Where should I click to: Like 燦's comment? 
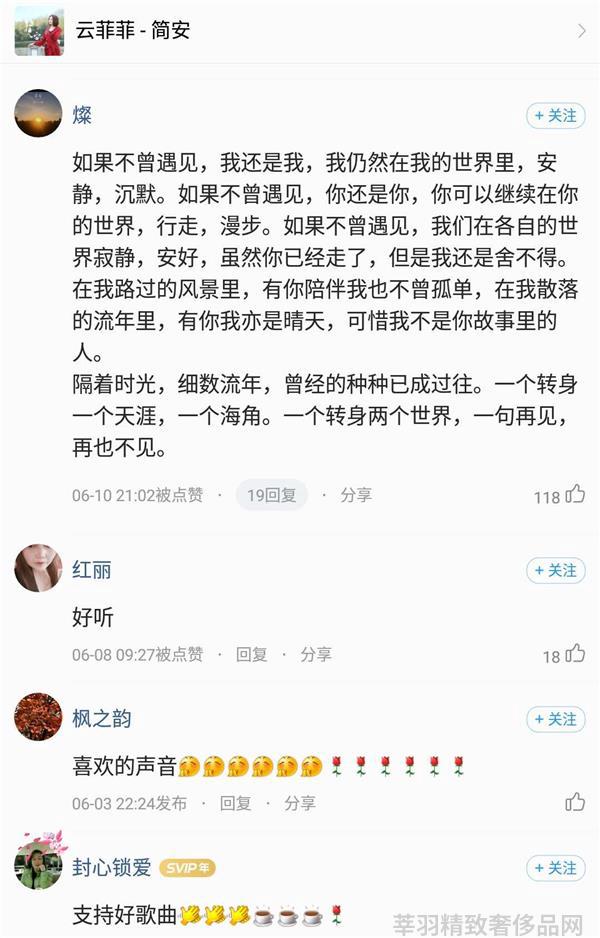coord(575,494)
